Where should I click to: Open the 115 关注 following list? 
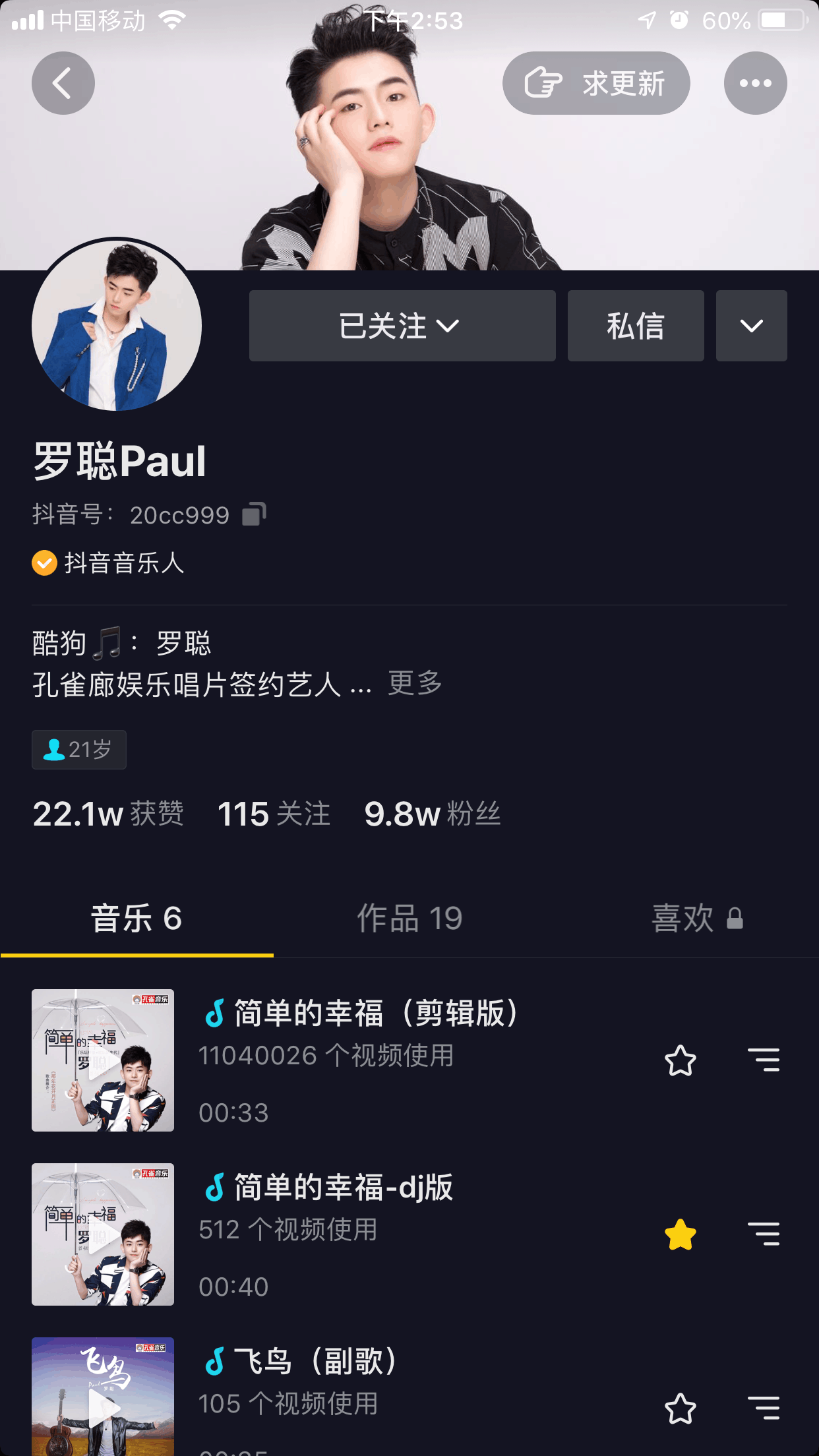(274, 814)
